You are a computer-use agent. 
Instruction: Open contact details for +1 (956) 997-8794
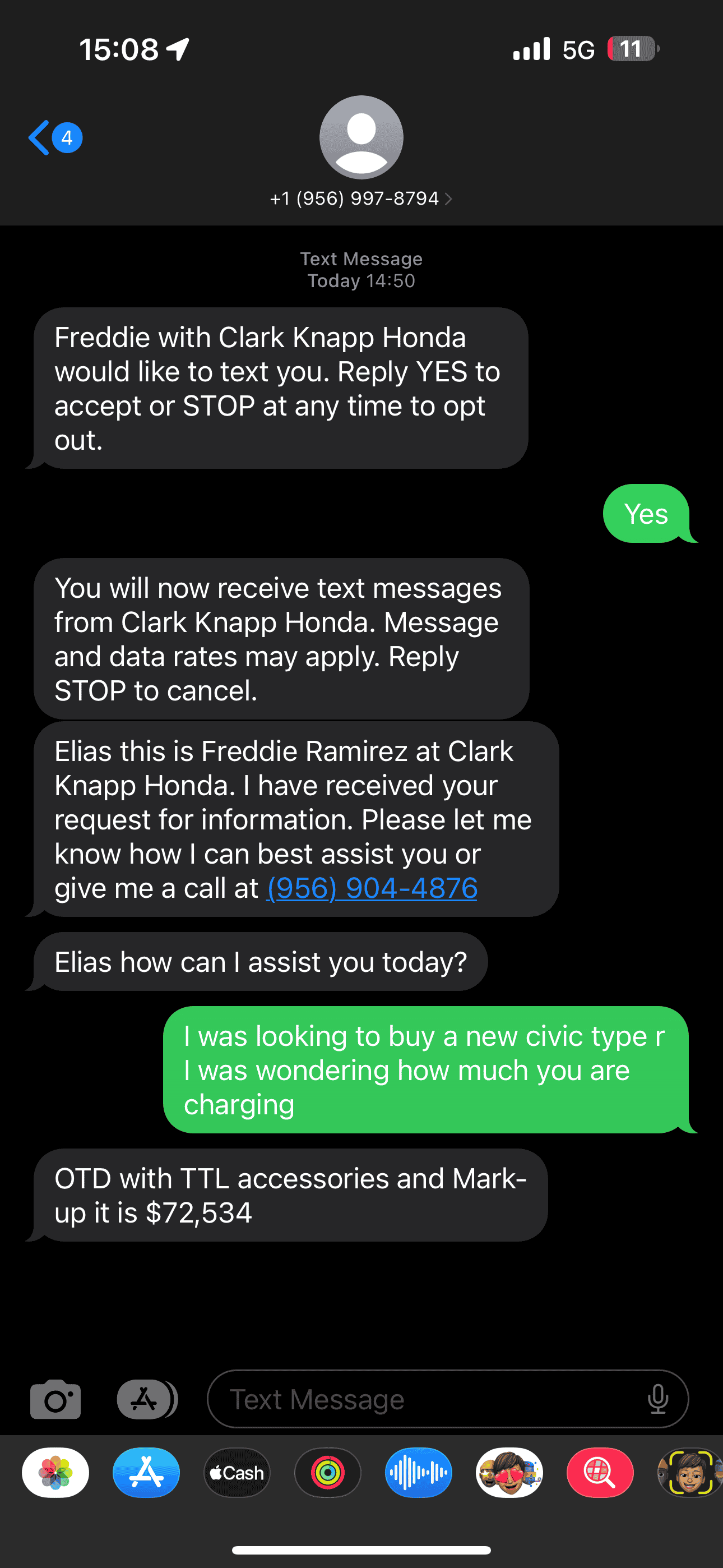click(361, 199)
